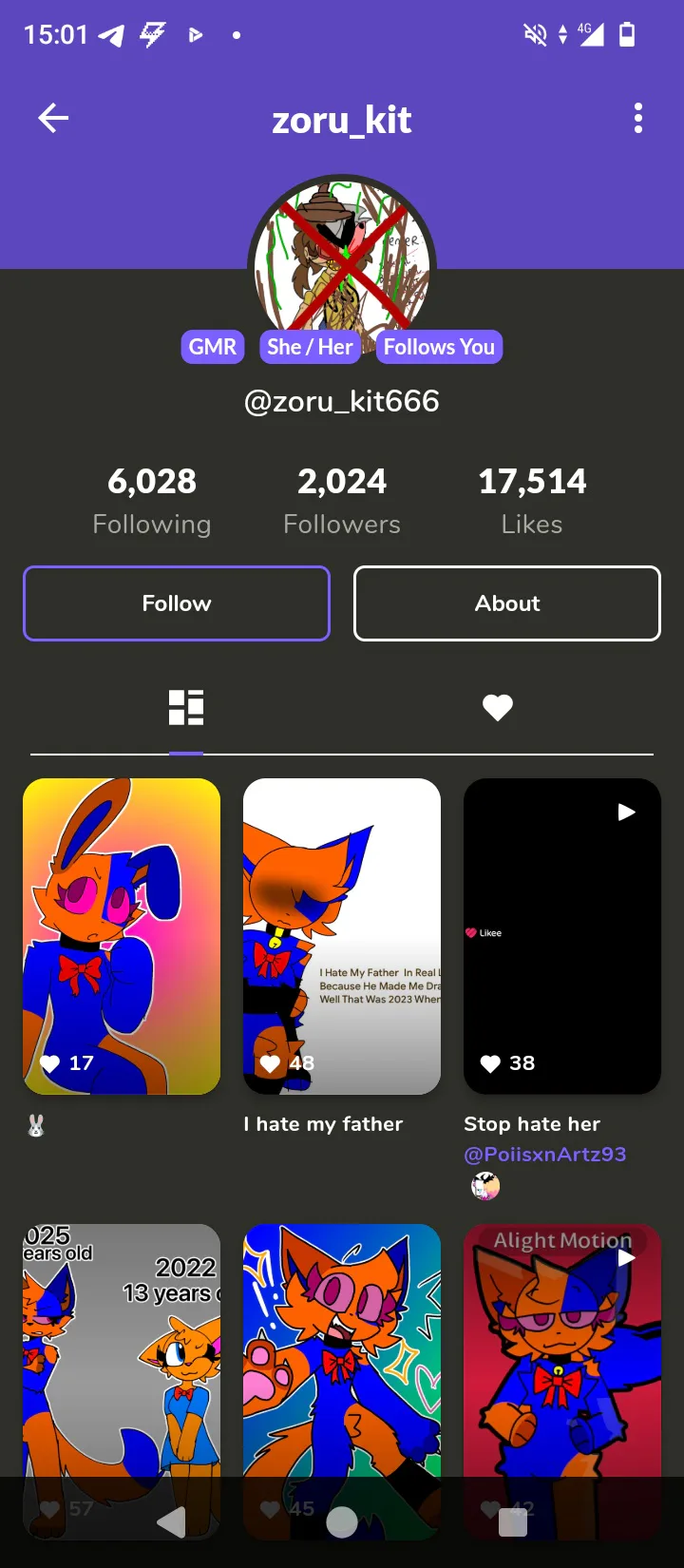Play the "Stop hate her" video
684x1568 pixels.
coord(562,936)
